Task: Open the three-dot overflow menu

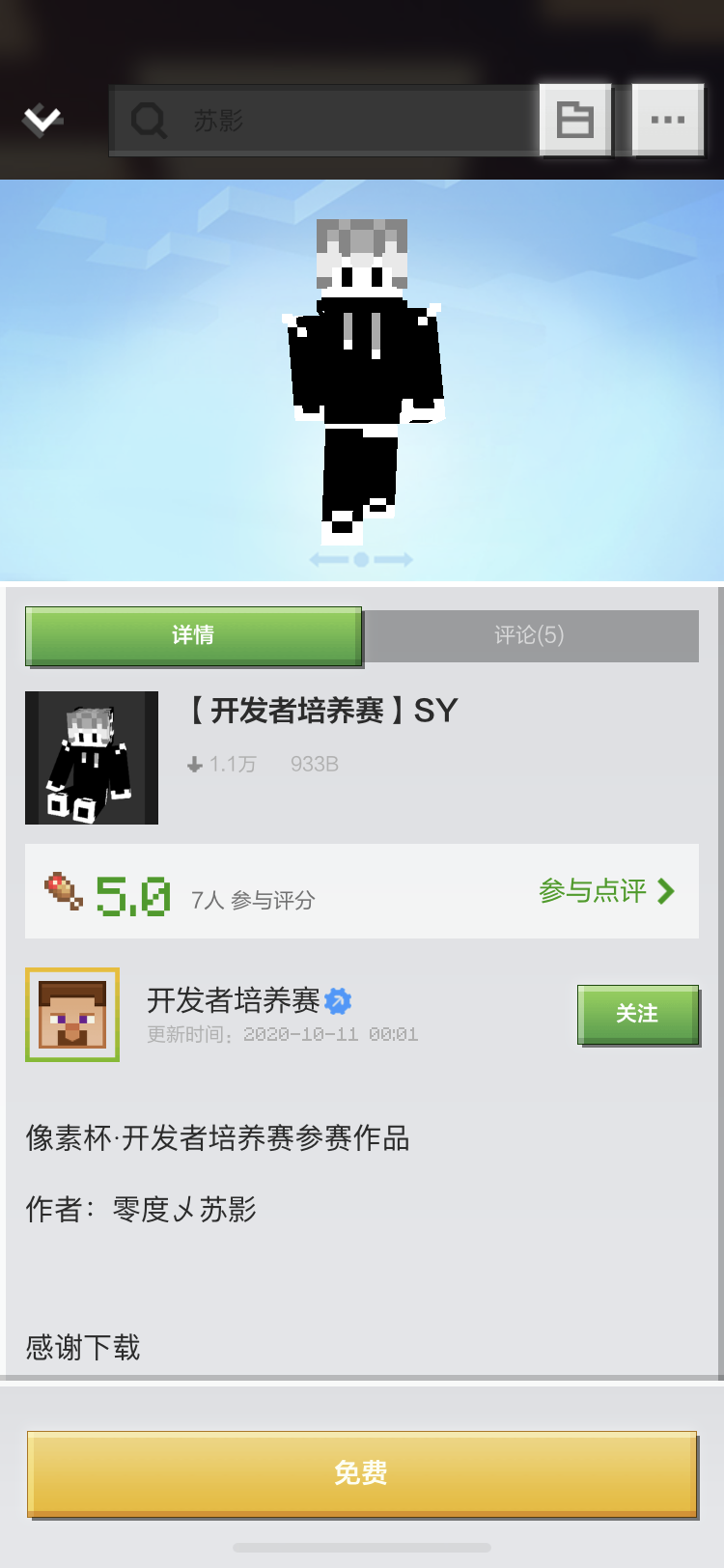Action: click(668, 120)
